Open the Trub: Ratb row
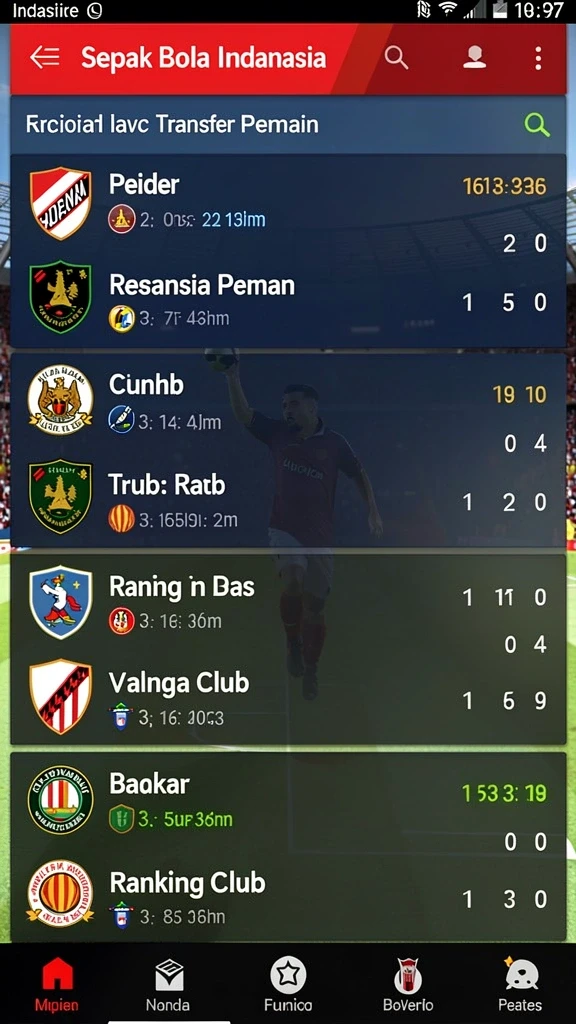This screenshot has height=1024, width=576. [288, 499]
